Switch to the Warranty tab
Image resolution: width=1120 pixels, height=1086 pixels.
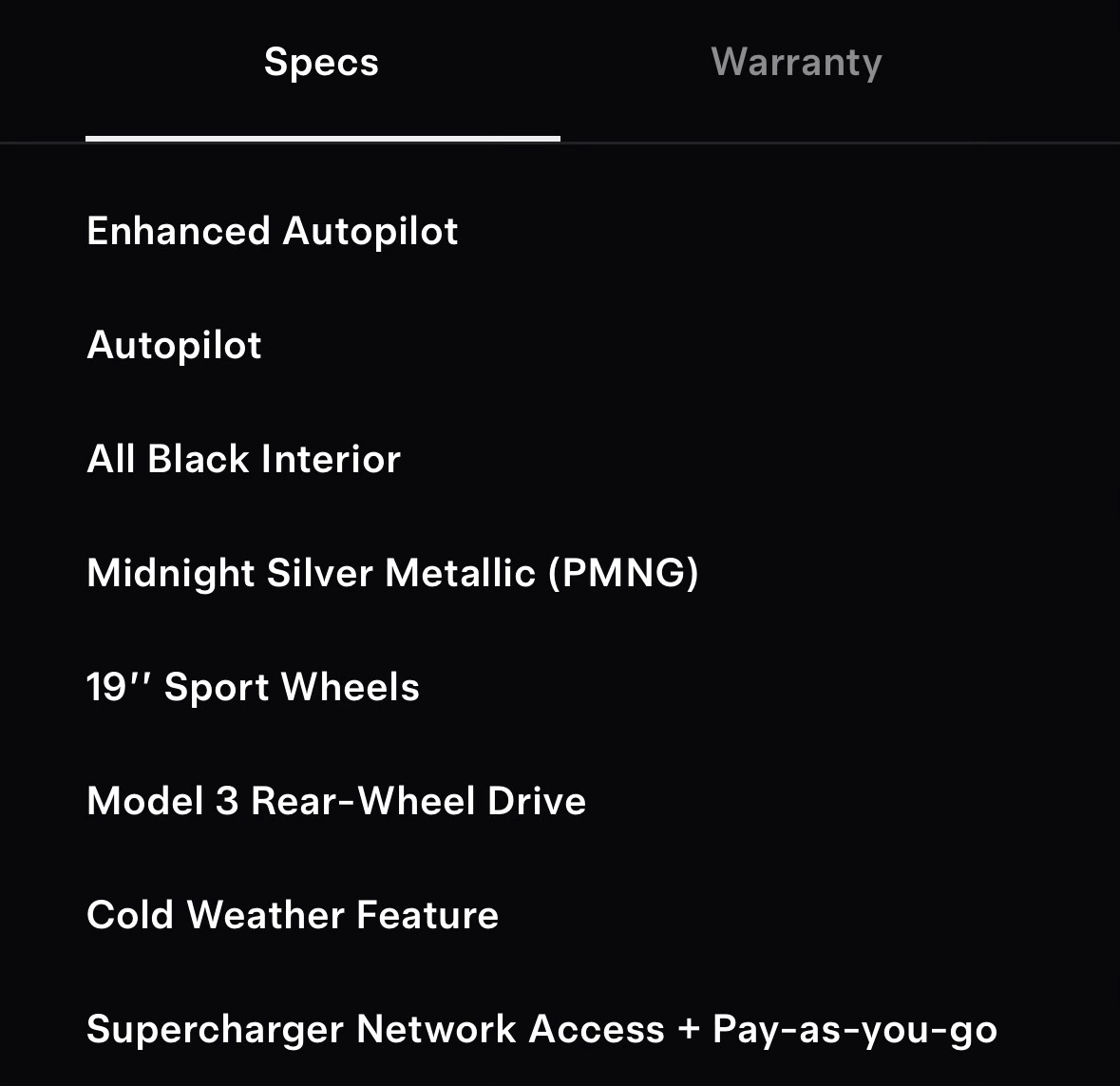click(x=796, y=63)
